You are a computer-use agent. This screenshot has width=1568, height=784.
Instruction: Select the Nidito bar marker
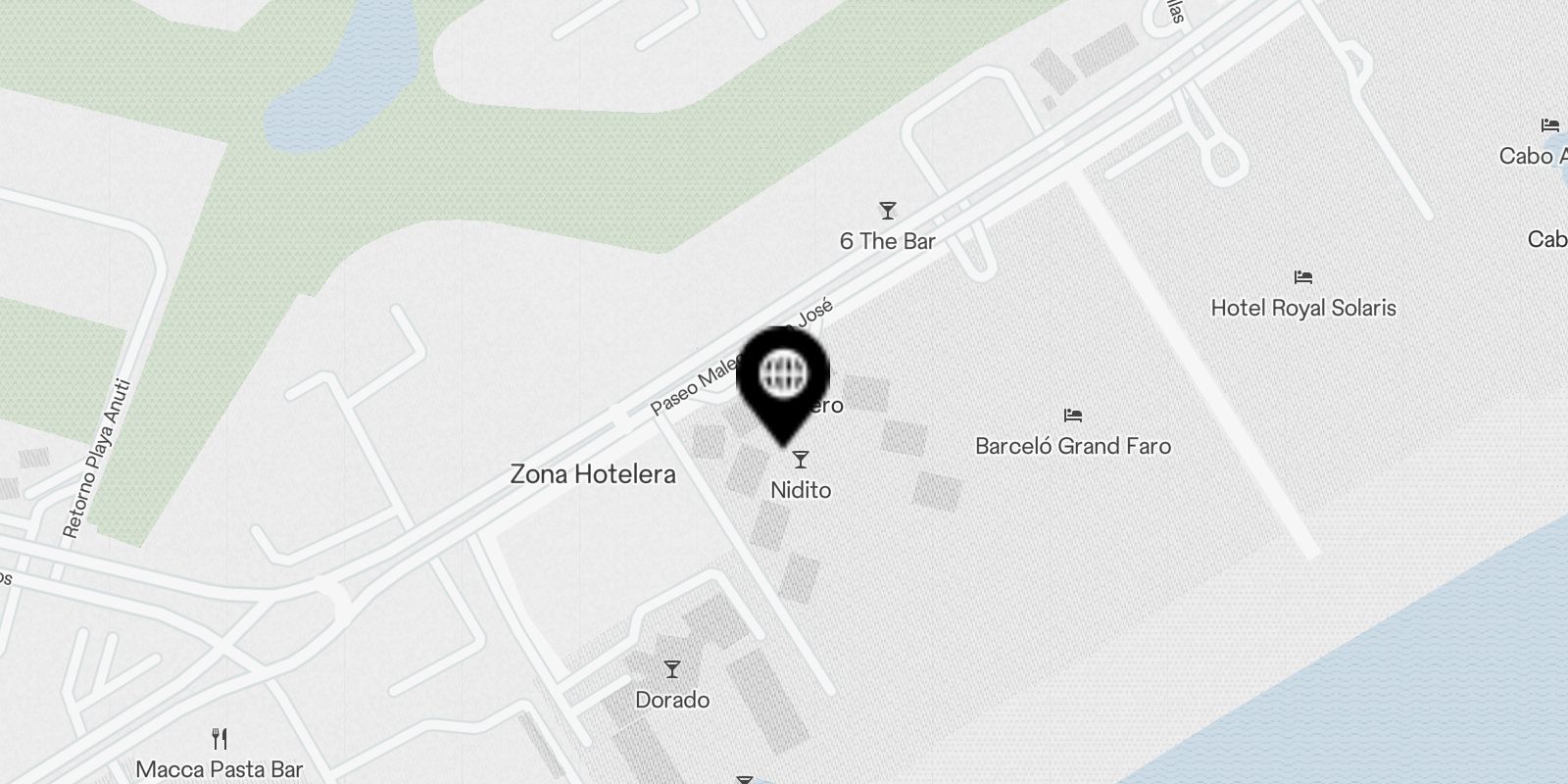(801, 460)
